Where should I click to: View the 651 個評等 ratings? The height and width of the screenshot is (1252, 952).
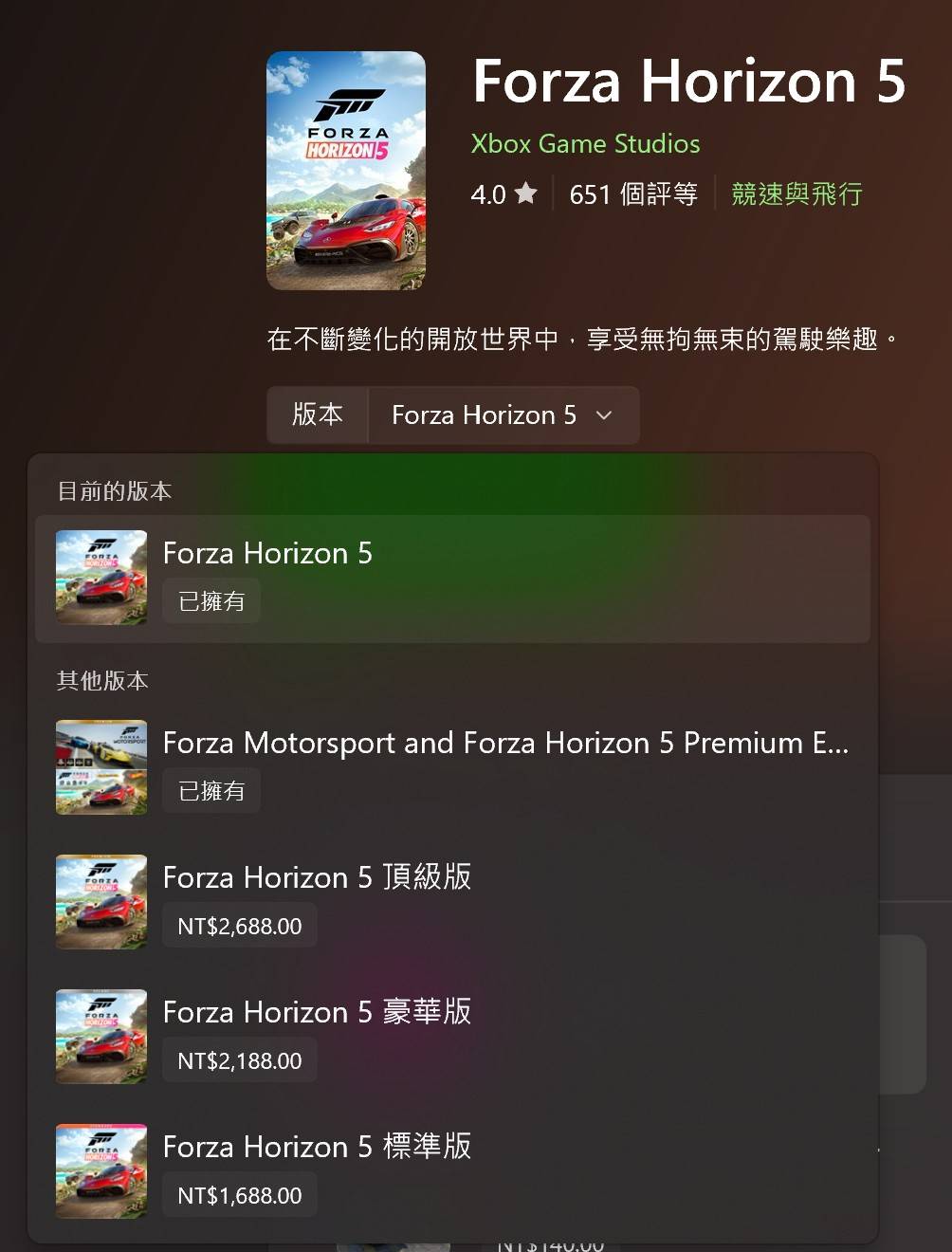632,194
